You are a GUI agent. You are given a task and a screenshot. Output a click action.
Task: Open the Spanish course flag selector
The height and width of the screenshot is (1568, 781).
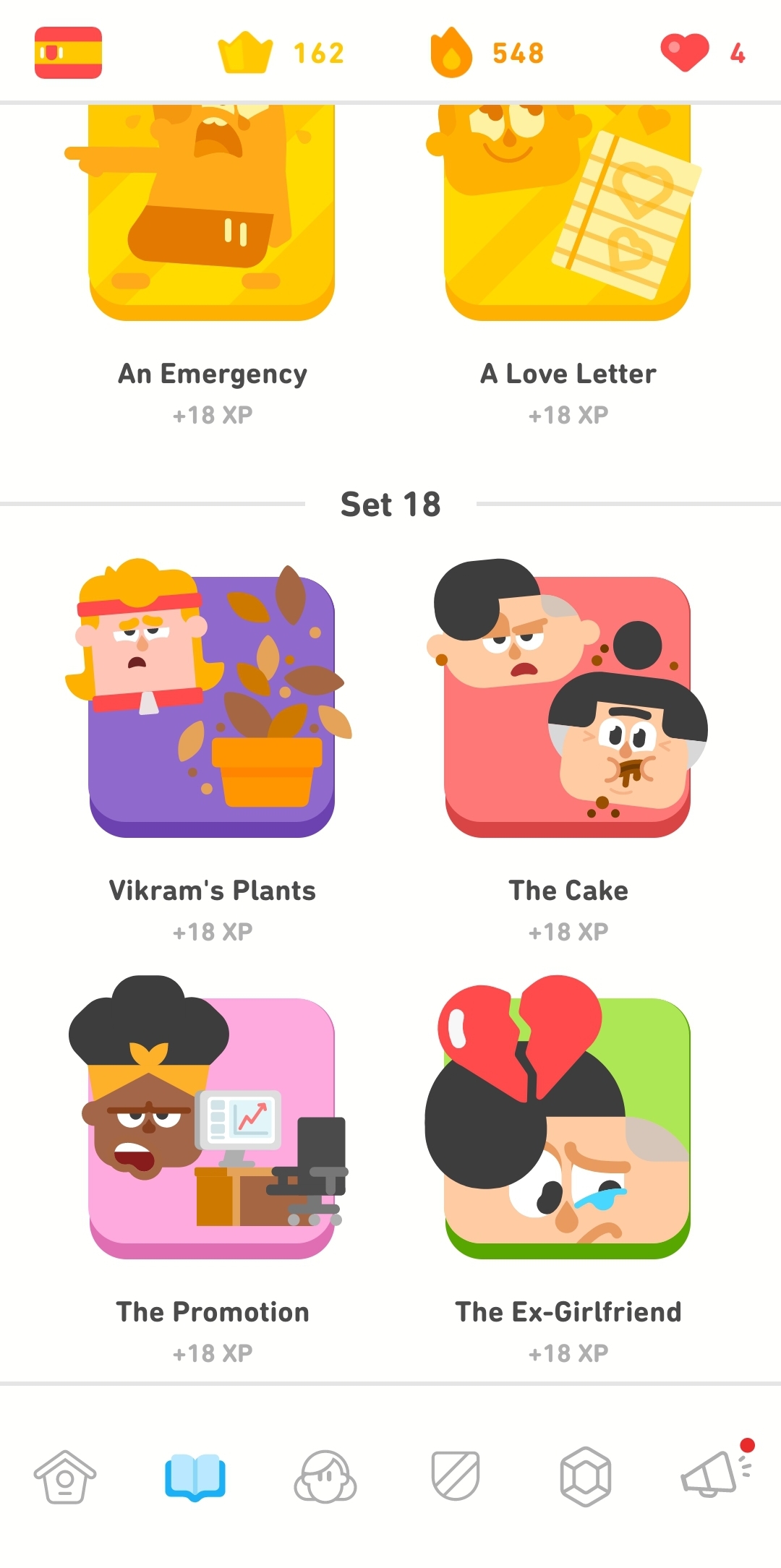click(68, 52)
